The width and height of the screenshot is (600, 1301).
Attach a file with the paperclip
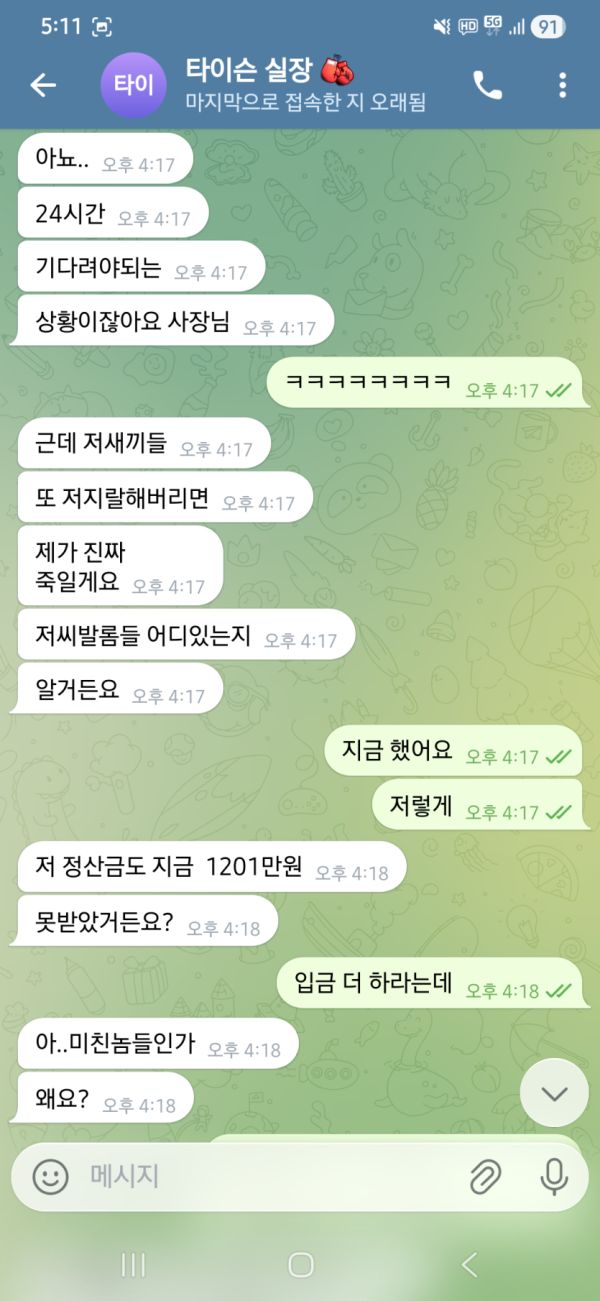[x=486, y=1177]
